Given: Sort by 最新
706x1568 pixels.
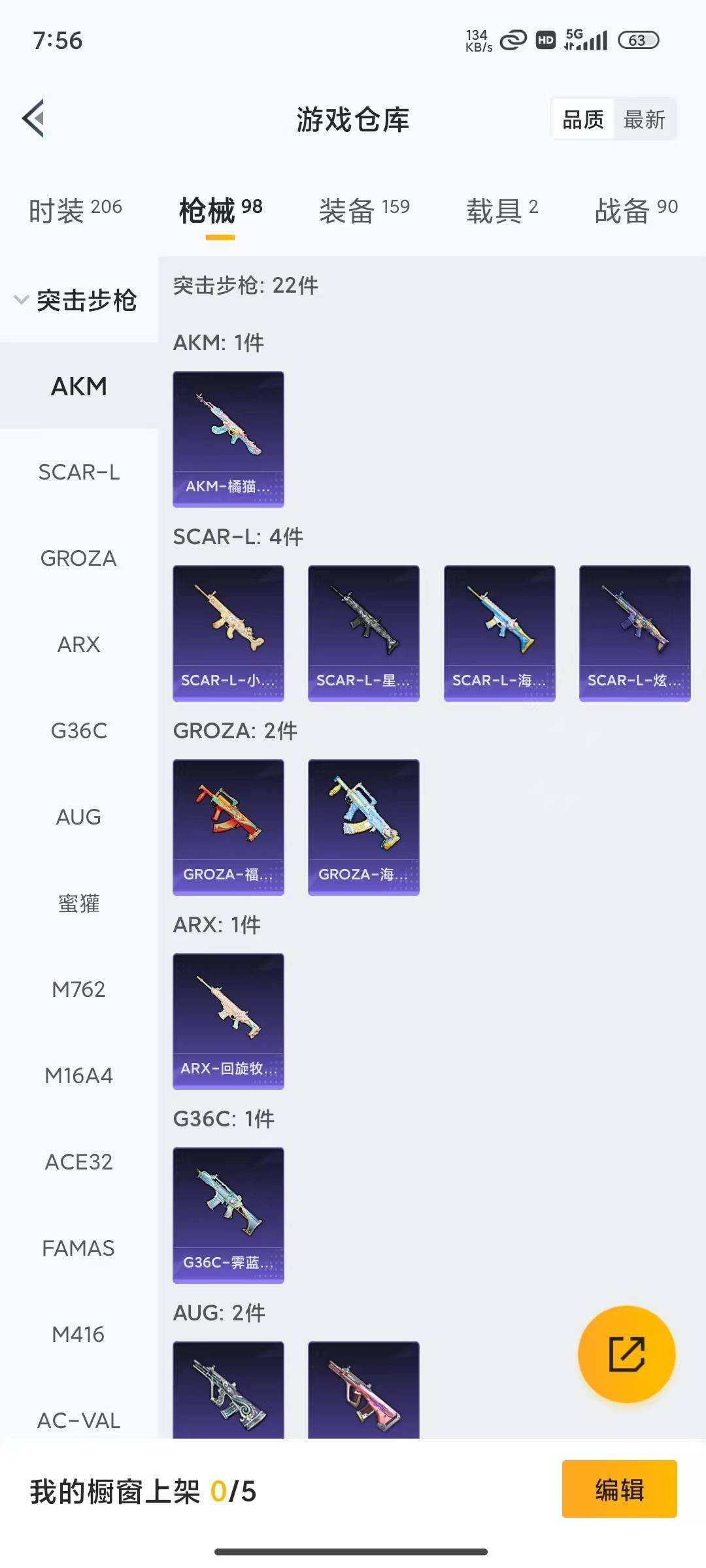Looking at the screenshot, I should tap(644, 120).
